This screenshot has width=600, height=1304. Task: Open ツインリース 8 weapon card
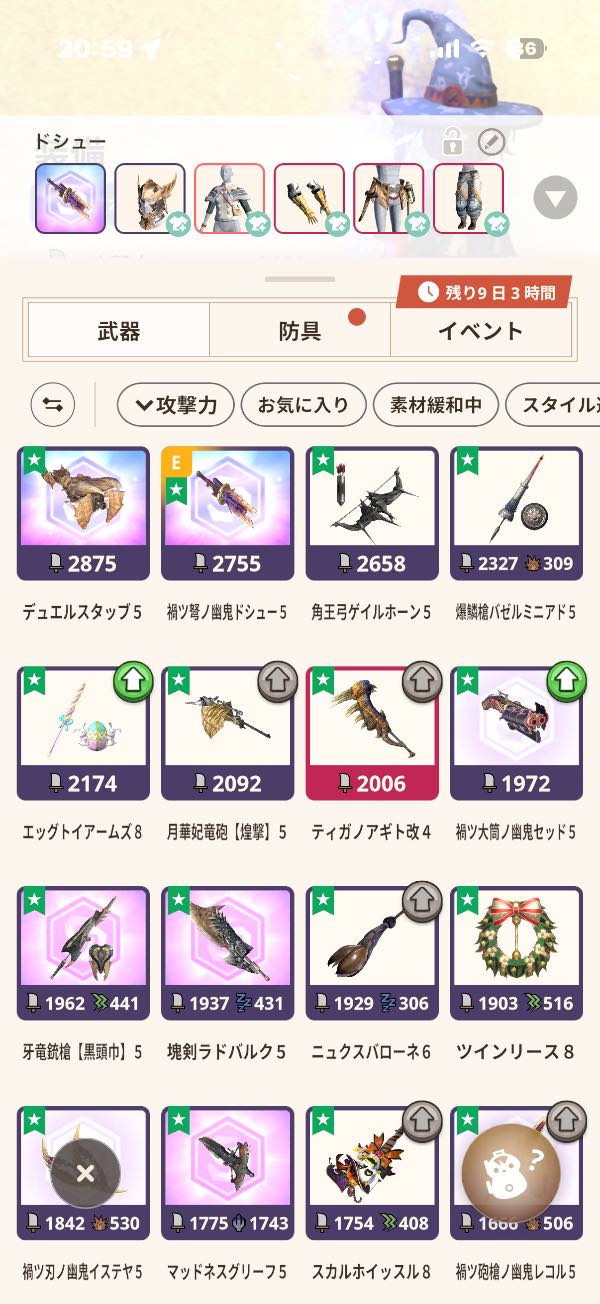pos(515,953)
